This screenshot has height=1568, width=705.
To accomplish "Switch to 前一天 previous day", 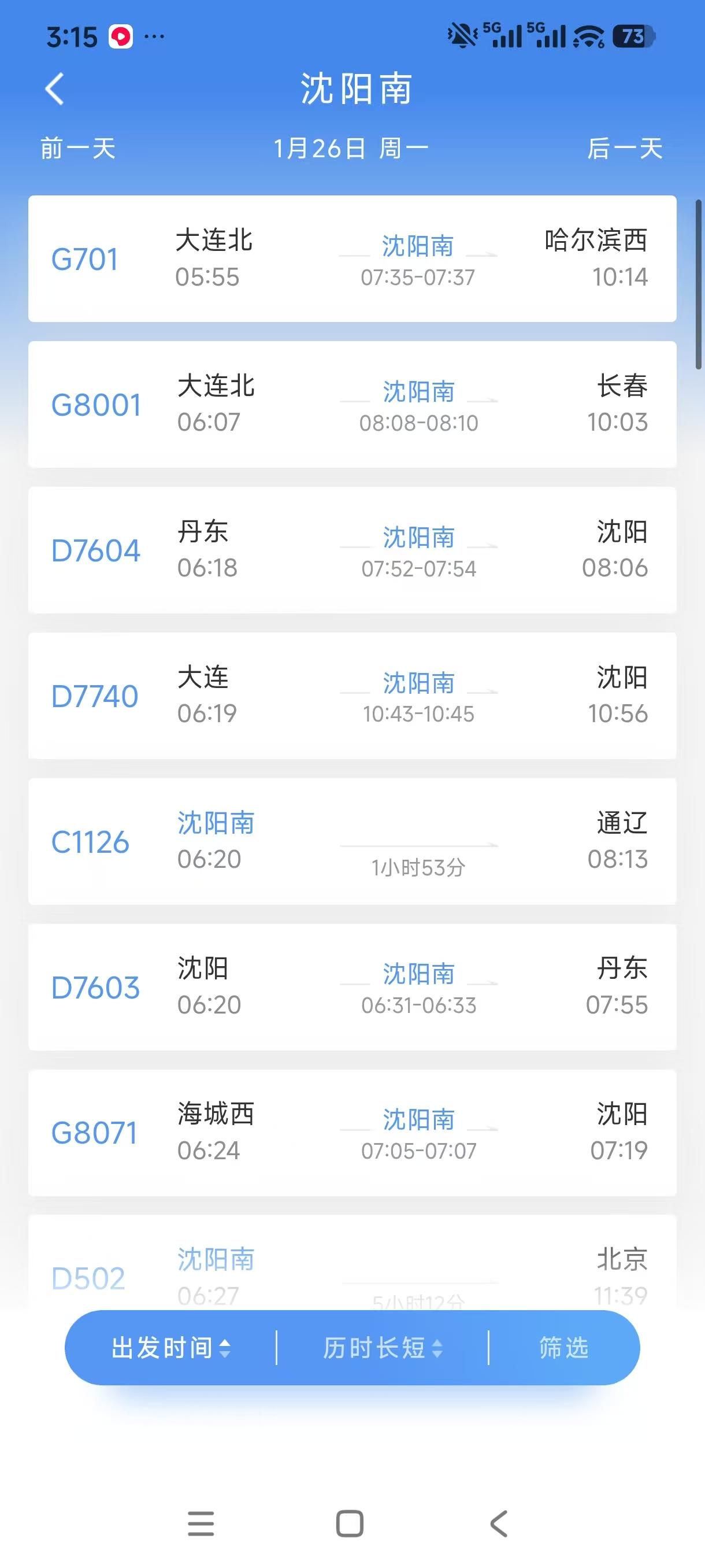I will pos(78,148).
